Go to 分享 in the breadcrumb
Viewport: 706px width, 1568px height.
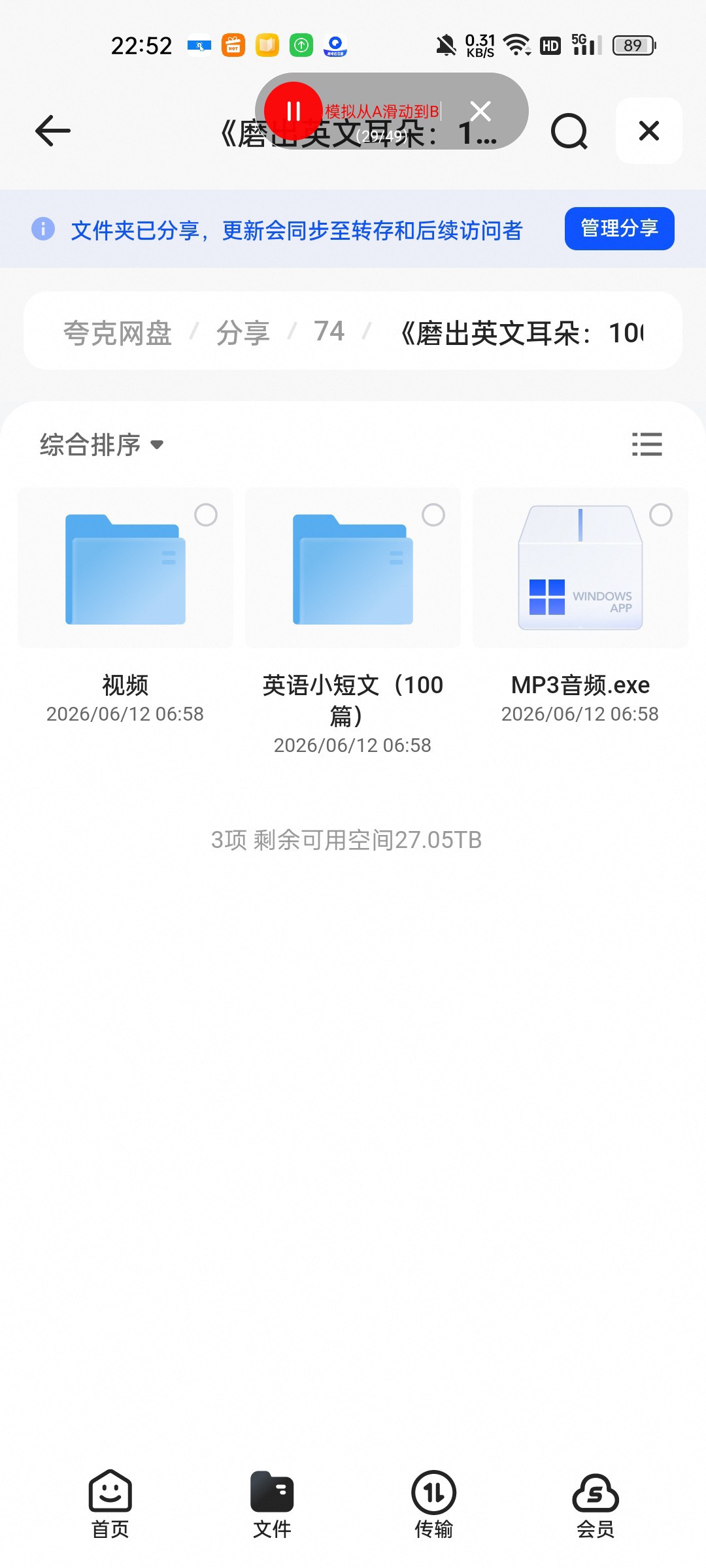[x=243, y=333]
